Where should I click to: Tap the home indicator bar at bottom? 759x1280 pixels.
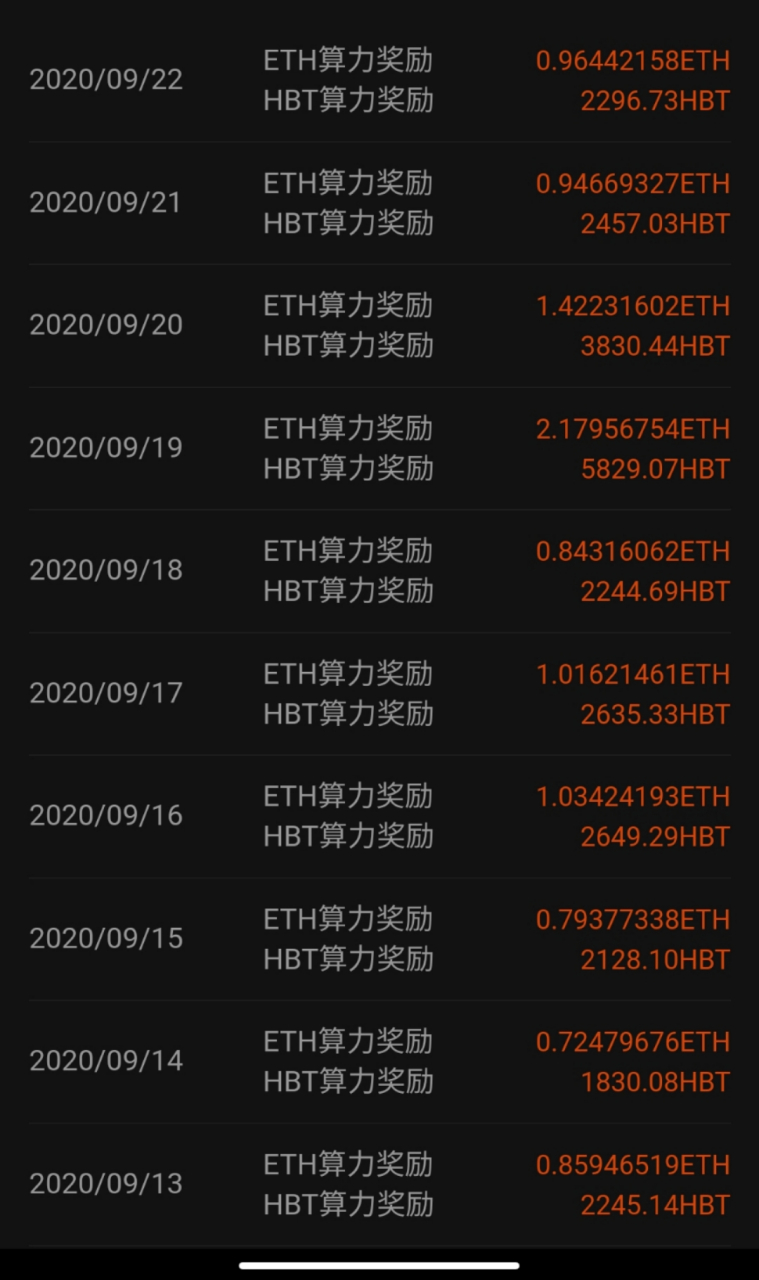[379, 1262]
